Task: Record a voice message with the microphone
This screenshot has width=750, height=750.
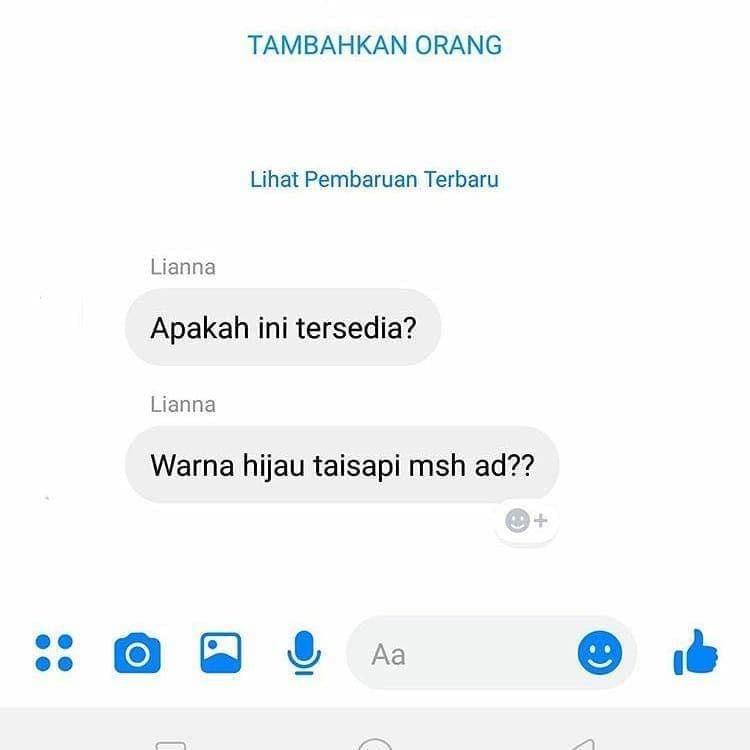Action: click(303, 654)
